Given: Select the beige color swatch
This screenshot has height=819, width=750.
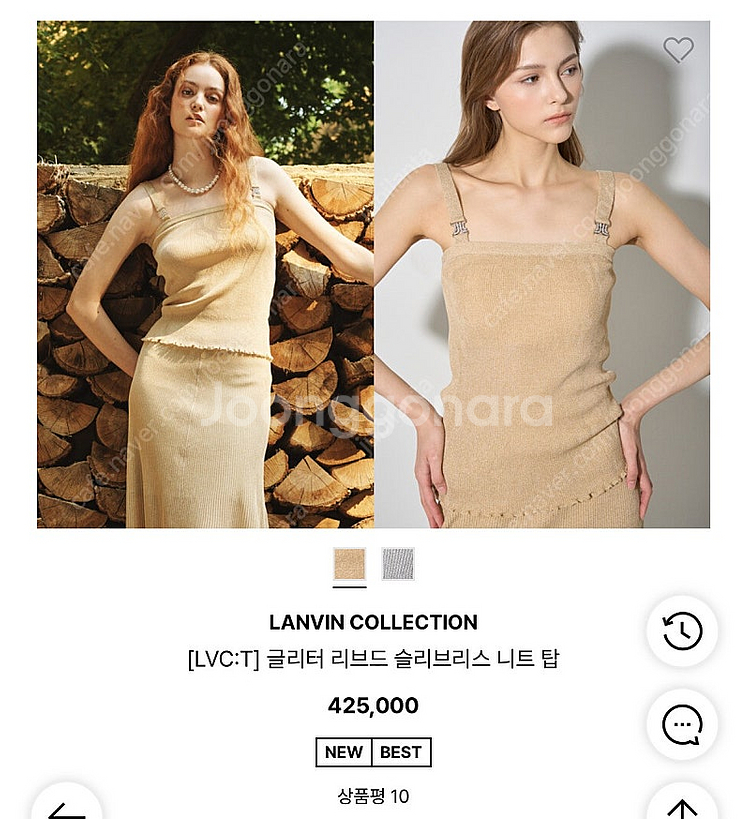Looking at the screenshot, I should point(350,564).
